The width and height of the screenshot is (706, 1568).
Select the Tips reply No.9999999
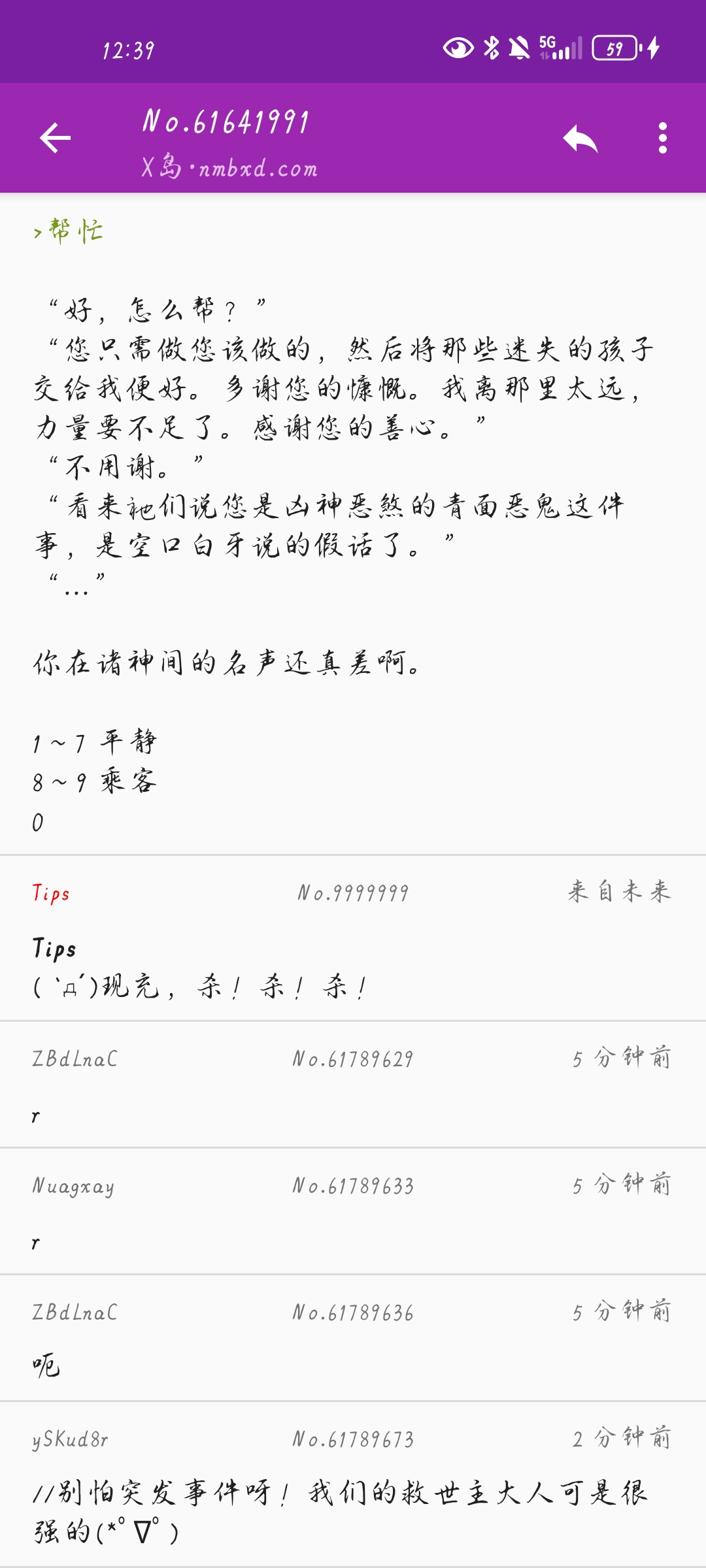[353, 938]
